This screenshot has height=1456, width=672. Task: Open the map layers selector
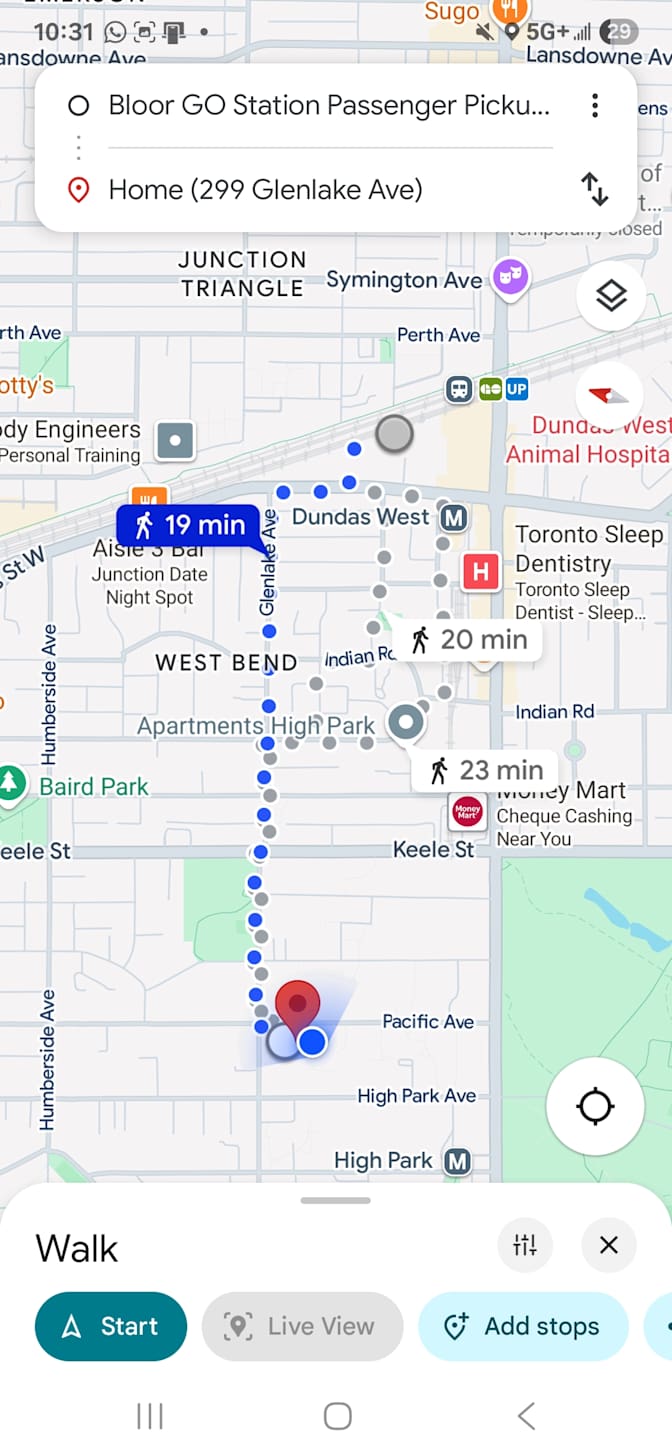click(610, 296)
